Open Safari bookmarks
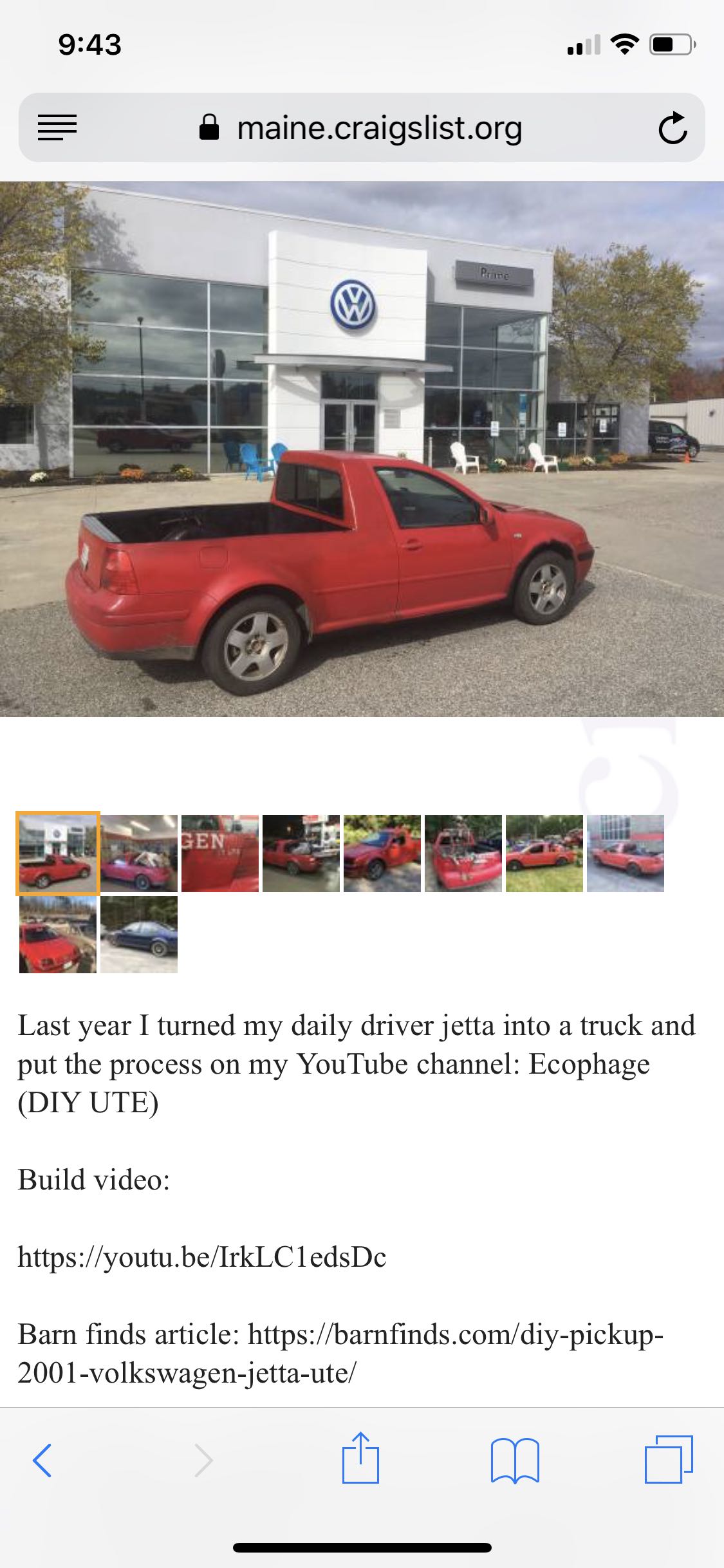 (515, 1460)
